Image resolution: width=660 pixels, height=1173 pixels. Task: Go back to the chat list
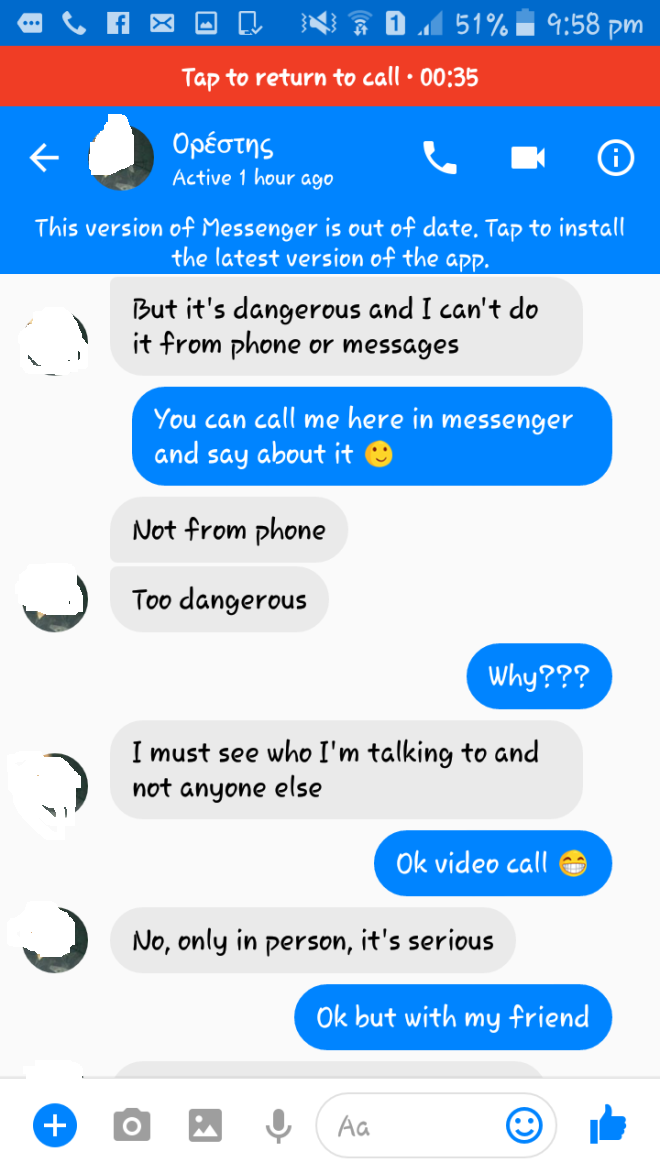(44, 158)
